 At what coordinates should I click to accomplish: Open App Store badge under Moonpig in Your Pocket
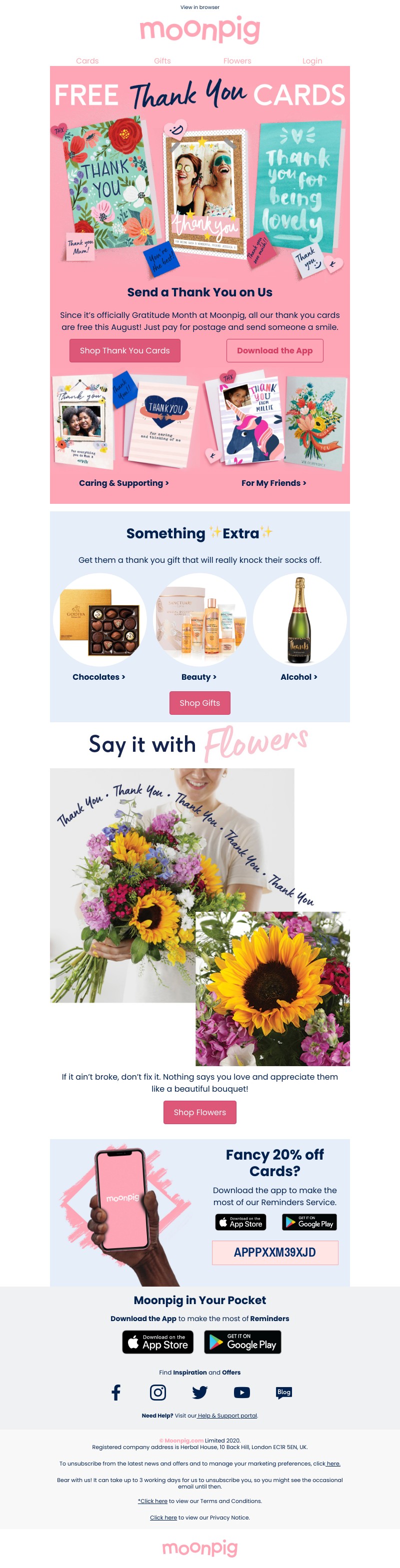point(157,1342)
